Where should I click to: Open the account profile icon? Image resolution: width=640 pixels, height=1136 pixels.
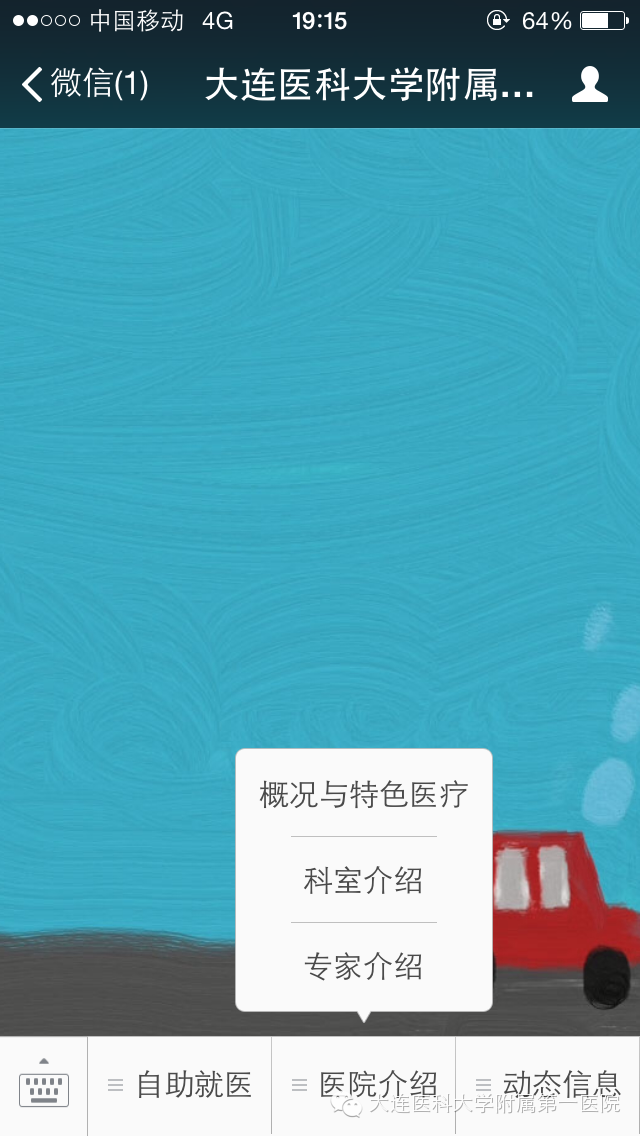589,85
